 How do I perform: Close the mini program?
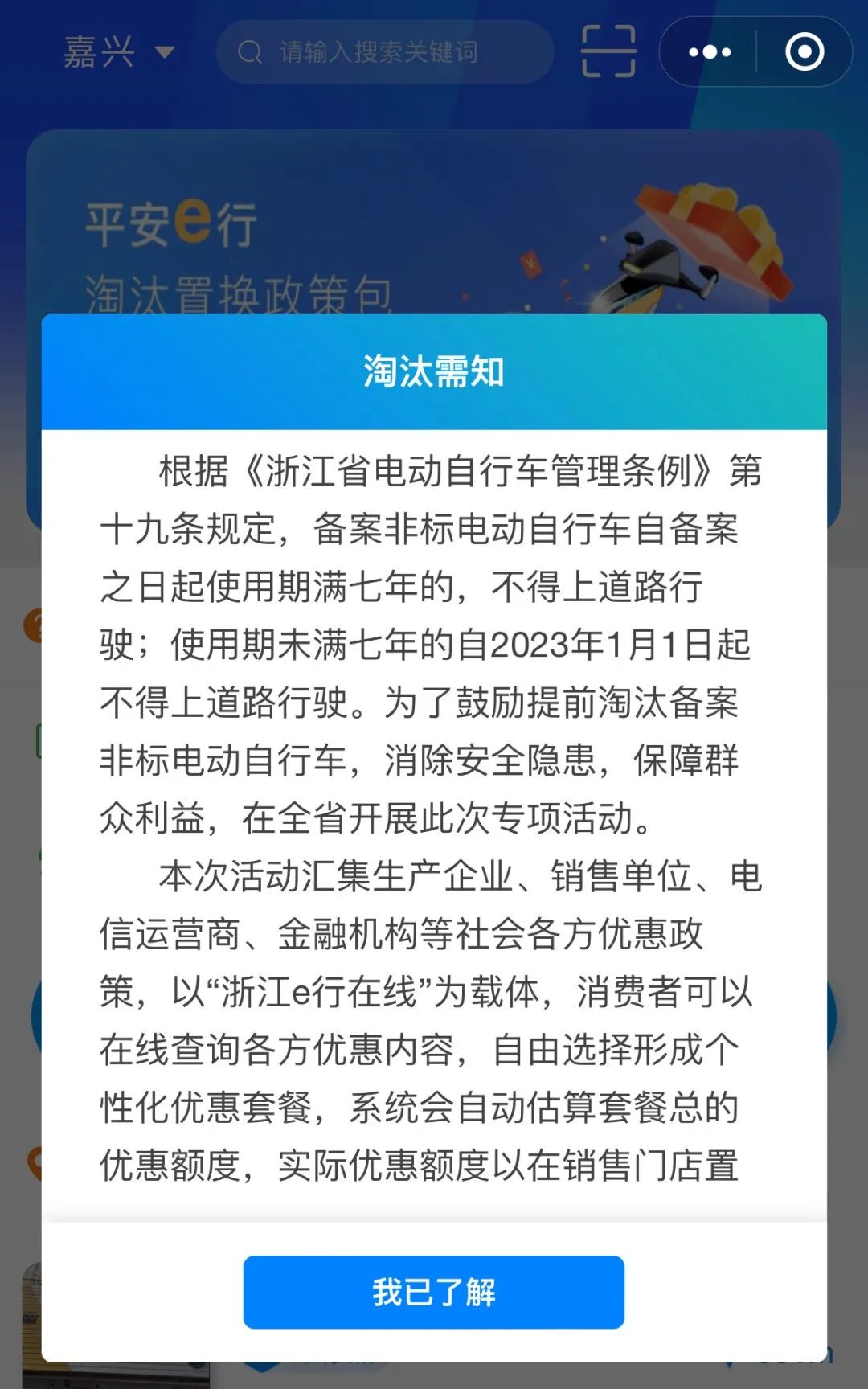(804, 52)
